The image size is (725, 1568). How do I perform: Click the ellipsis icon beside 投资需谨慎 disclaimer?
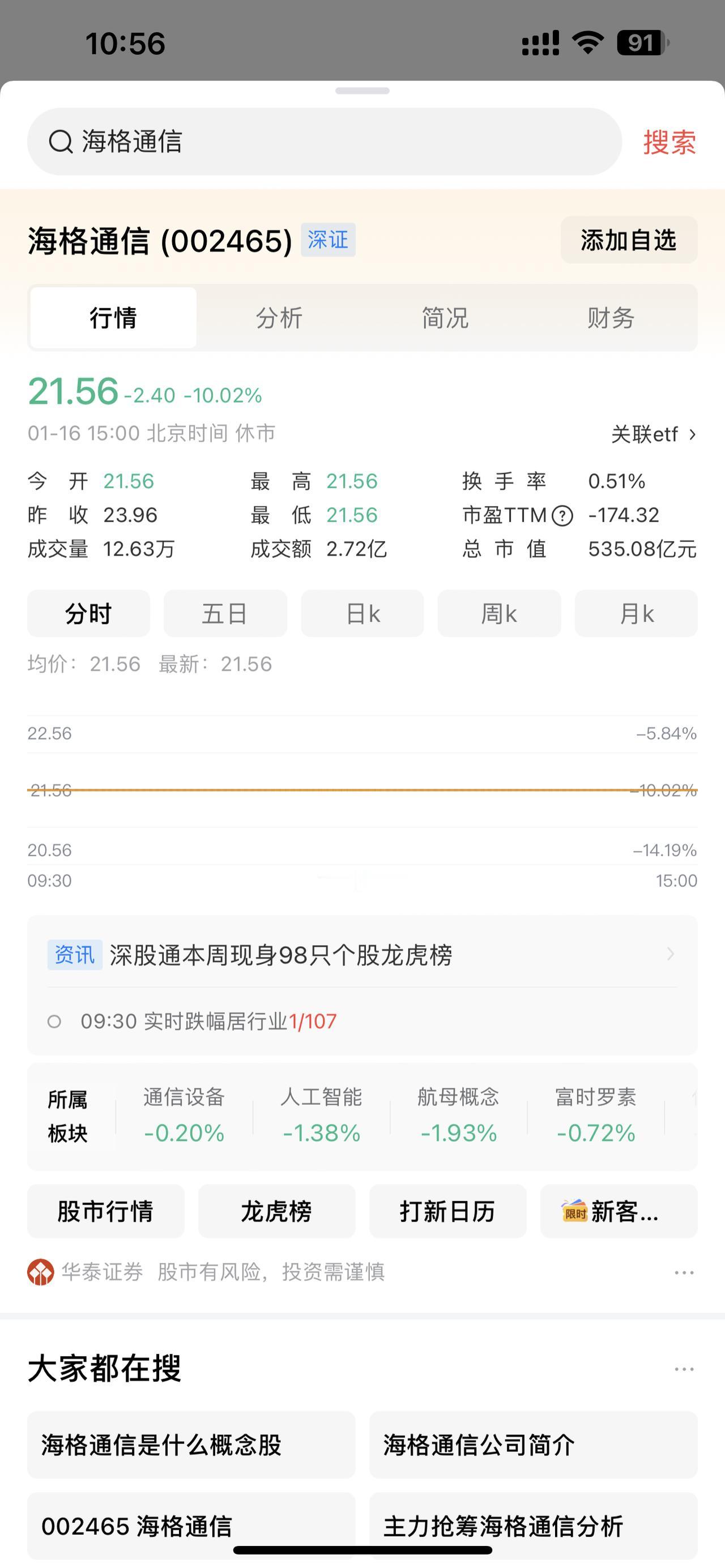point(684,1272)
